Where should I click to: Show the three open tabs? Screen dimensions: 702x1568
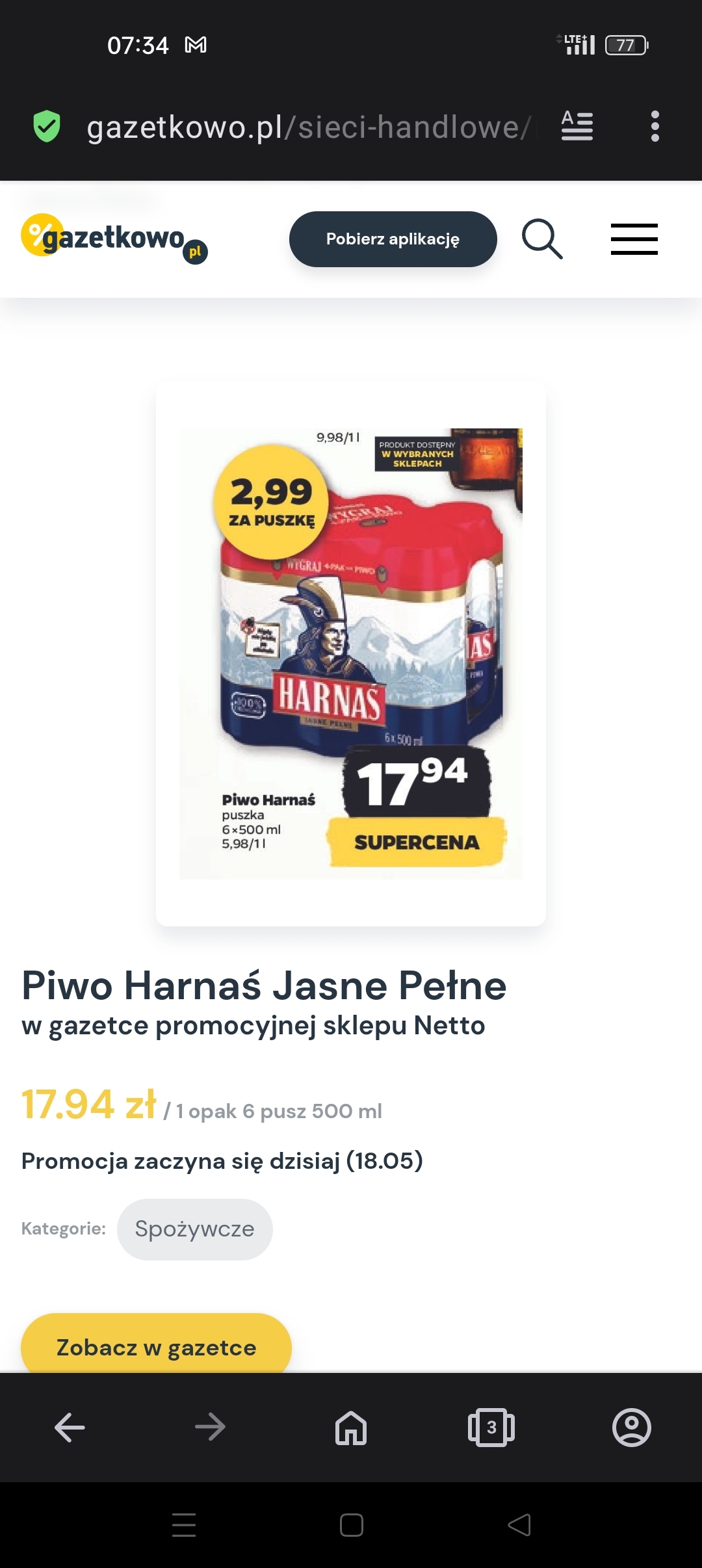(491, 1428)
